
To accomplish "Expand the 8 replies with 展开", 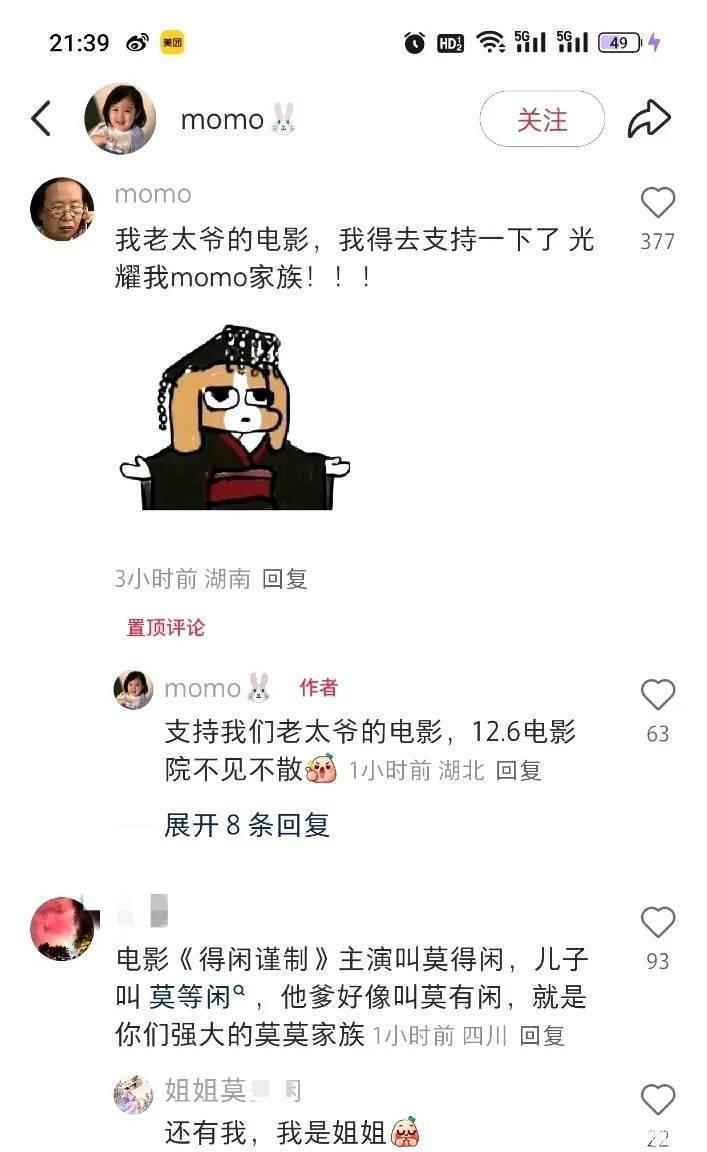I will (x=247, y=825).
